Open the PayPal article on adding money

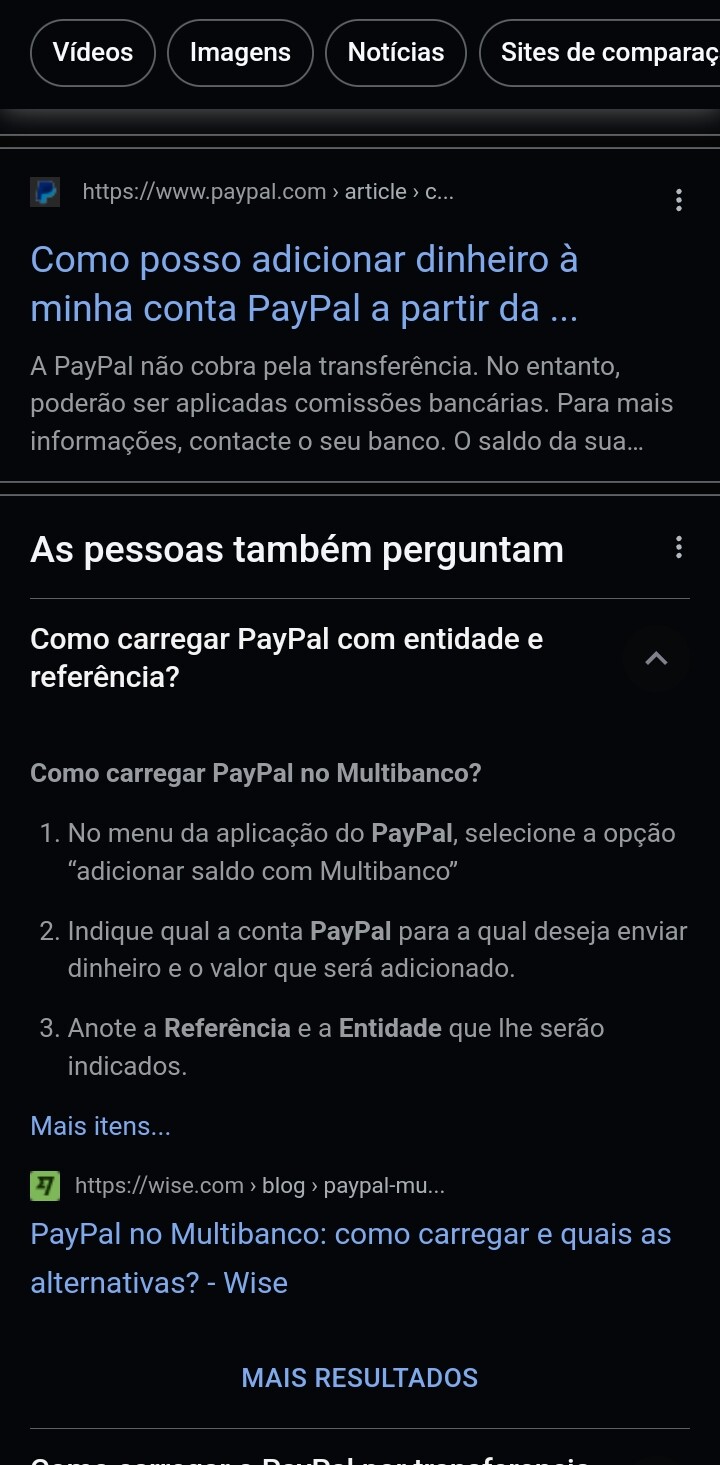coord(304,284)
